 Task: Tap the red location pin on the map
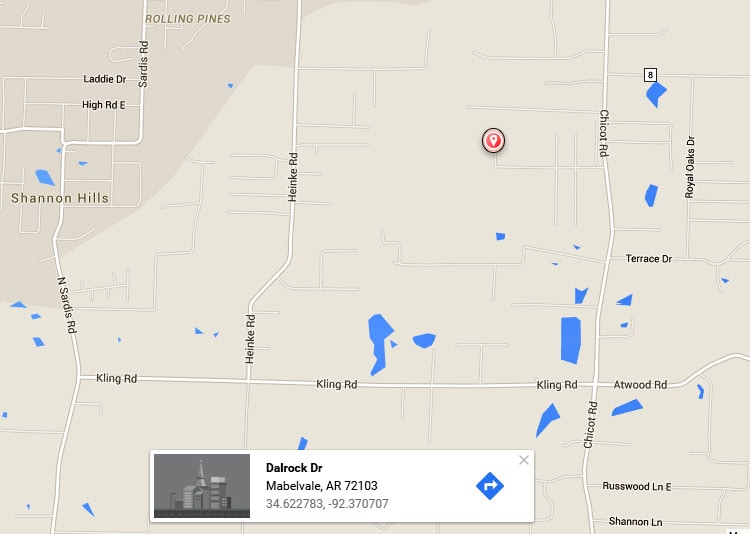tap(492, 141)
